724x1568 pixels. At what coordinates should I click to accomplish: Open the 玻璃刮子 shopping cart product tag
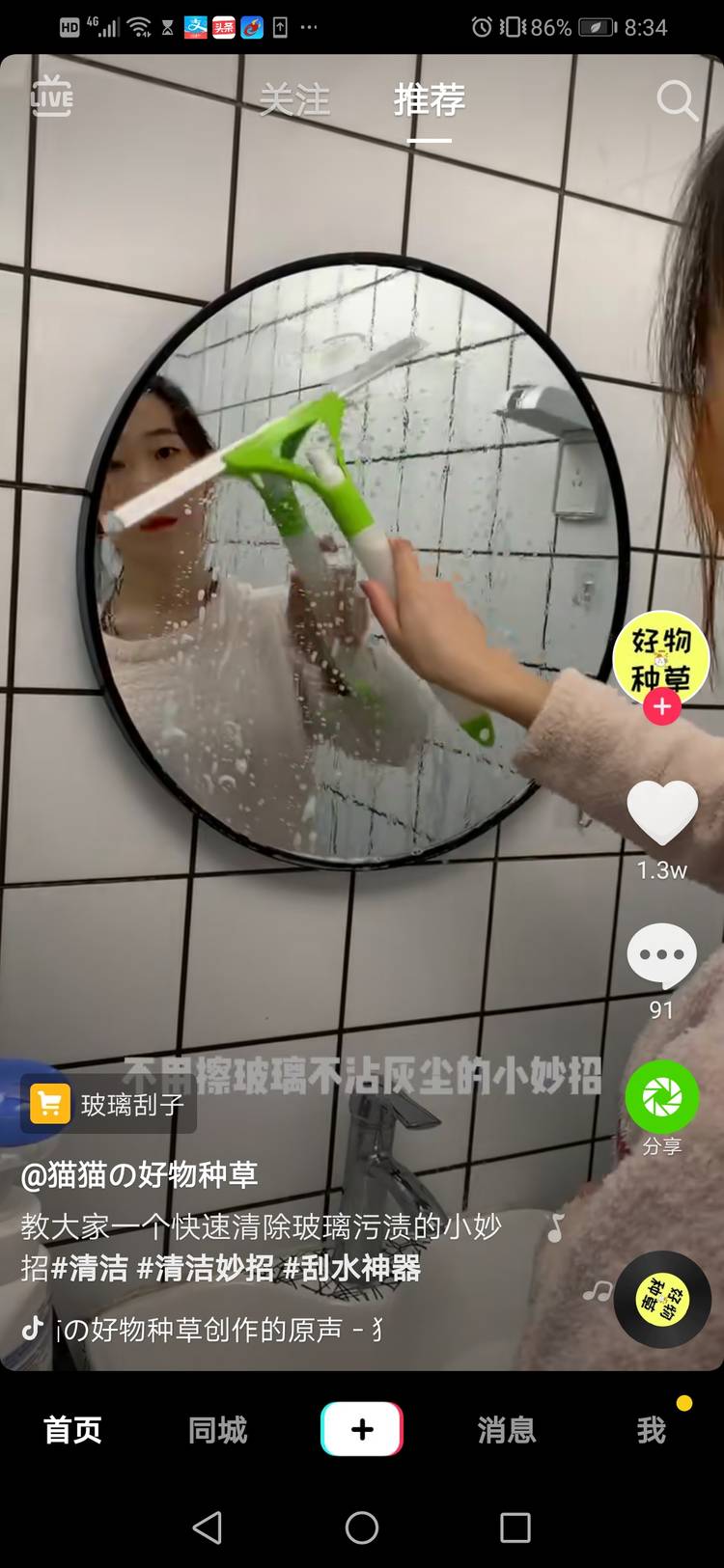[x=106, y=1102]
